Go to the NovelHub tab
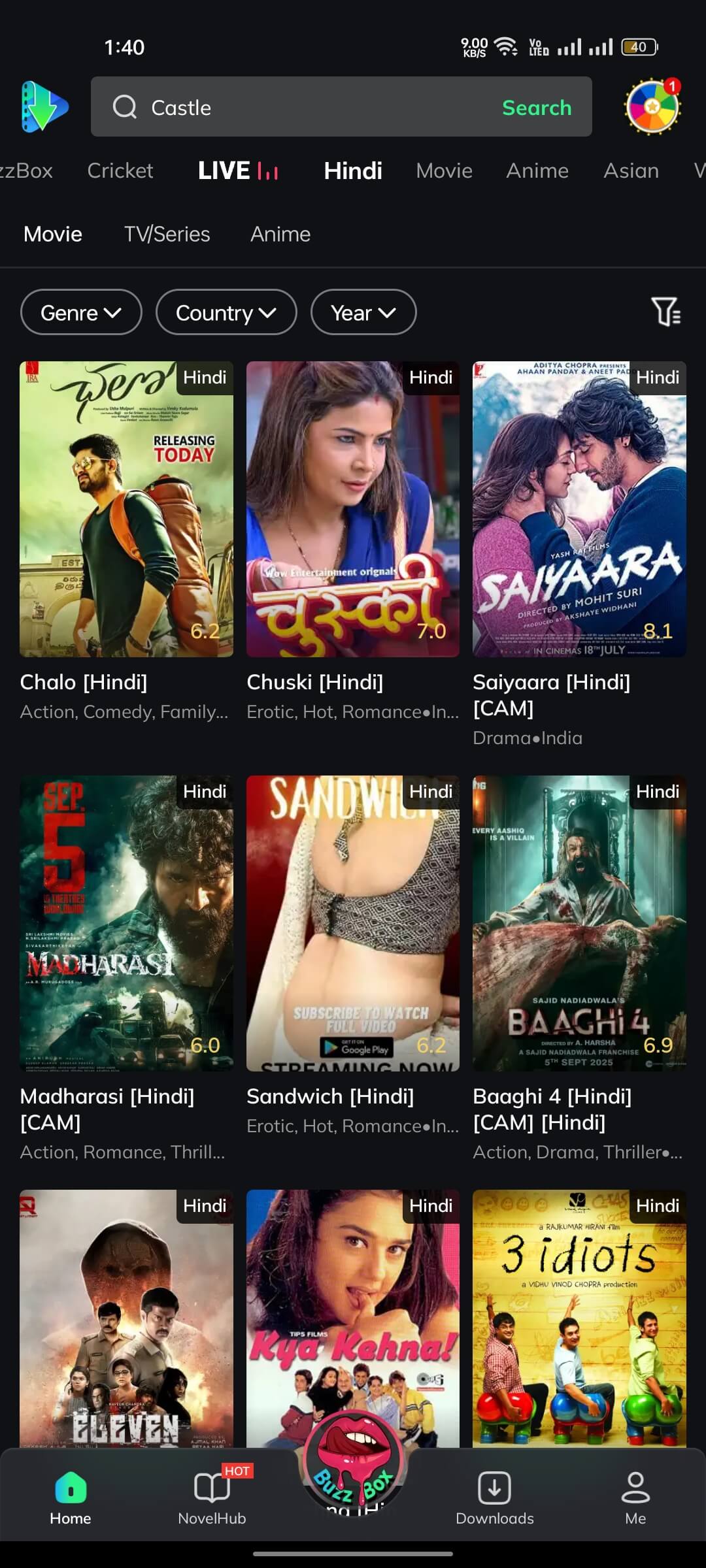The image size is (706, 1568). pyautogui.click(x=212, y=1497)
